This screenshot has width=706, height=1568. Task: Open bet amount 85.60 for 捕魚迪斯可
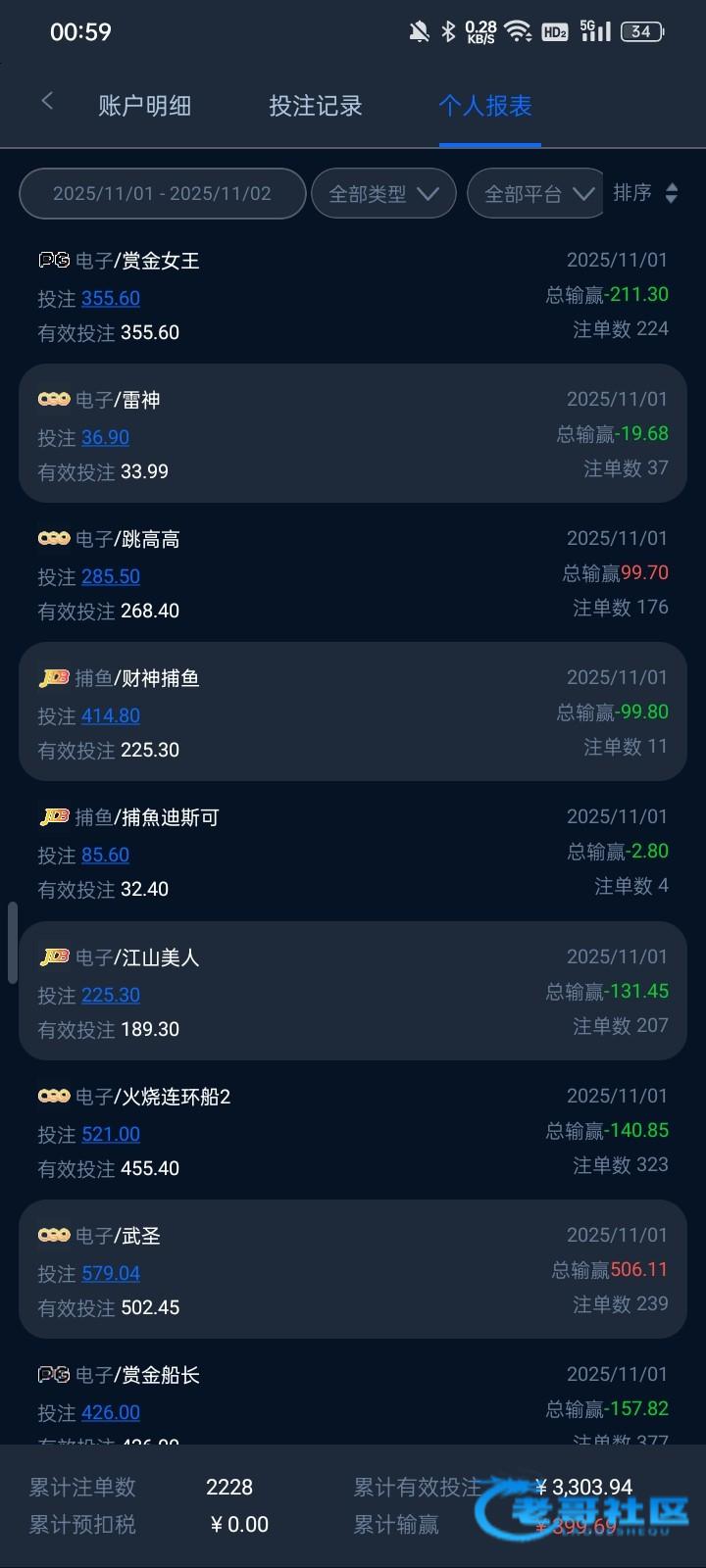tap(105, 856)
